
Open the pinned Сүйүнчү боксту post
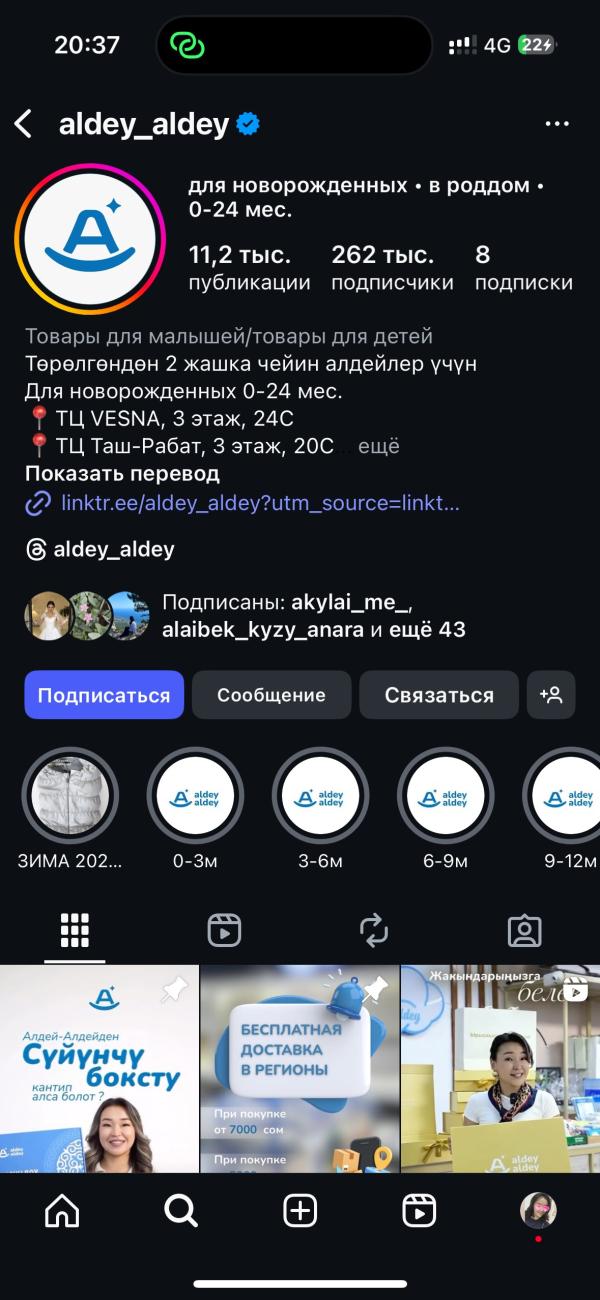pyautogui.click(x=99, y=1068)
